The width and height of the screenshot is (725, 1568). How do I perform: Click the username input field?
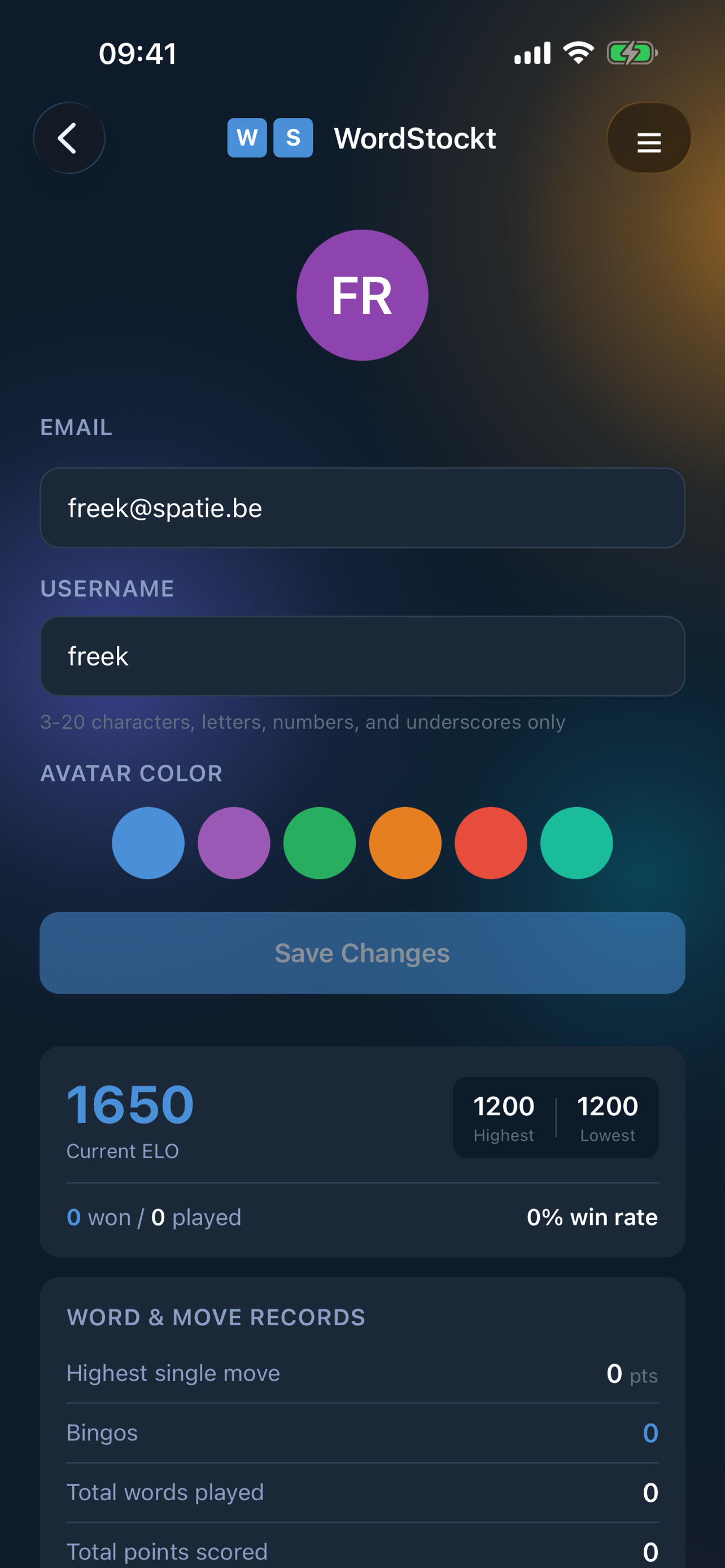362,656
